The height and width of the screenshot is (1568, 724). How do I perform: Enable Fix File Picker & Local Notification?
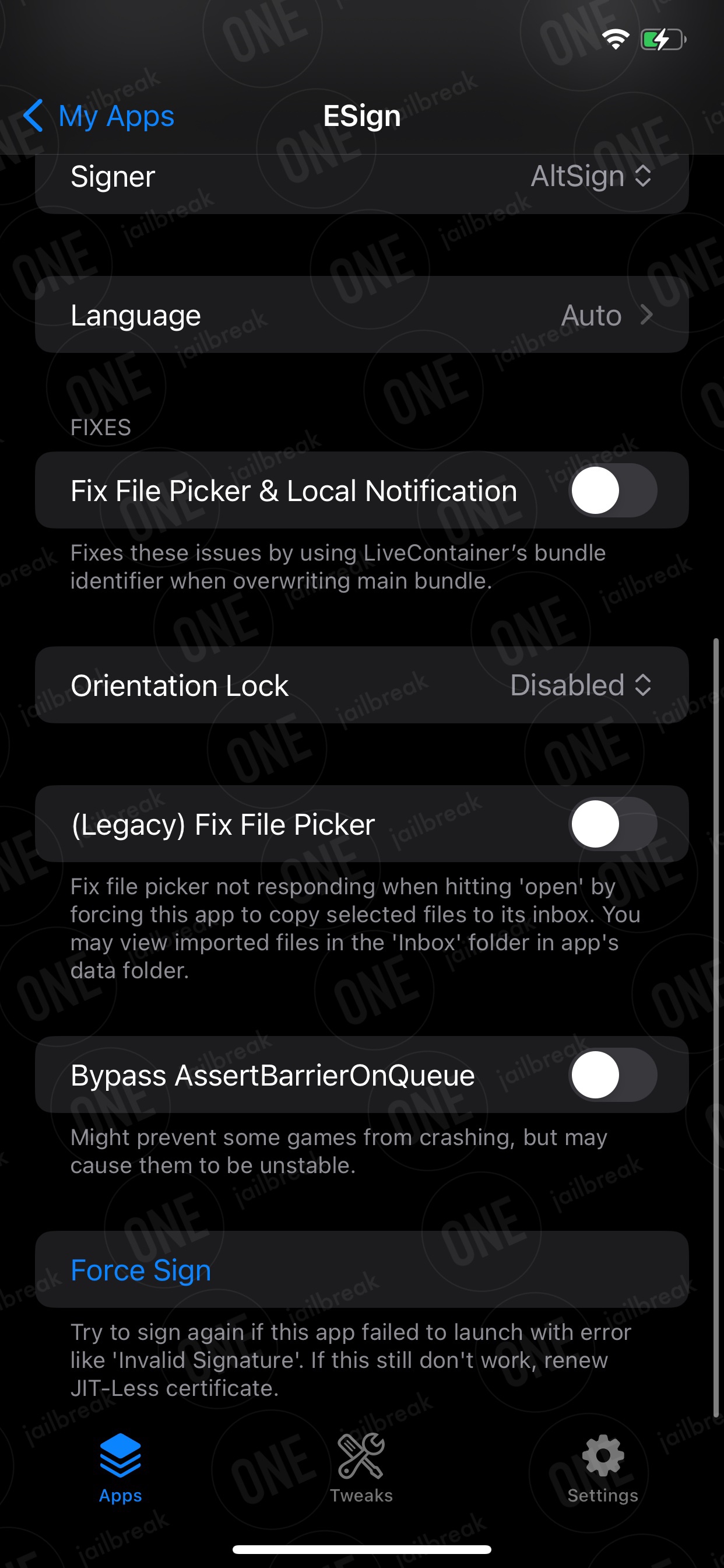[613, 491]
